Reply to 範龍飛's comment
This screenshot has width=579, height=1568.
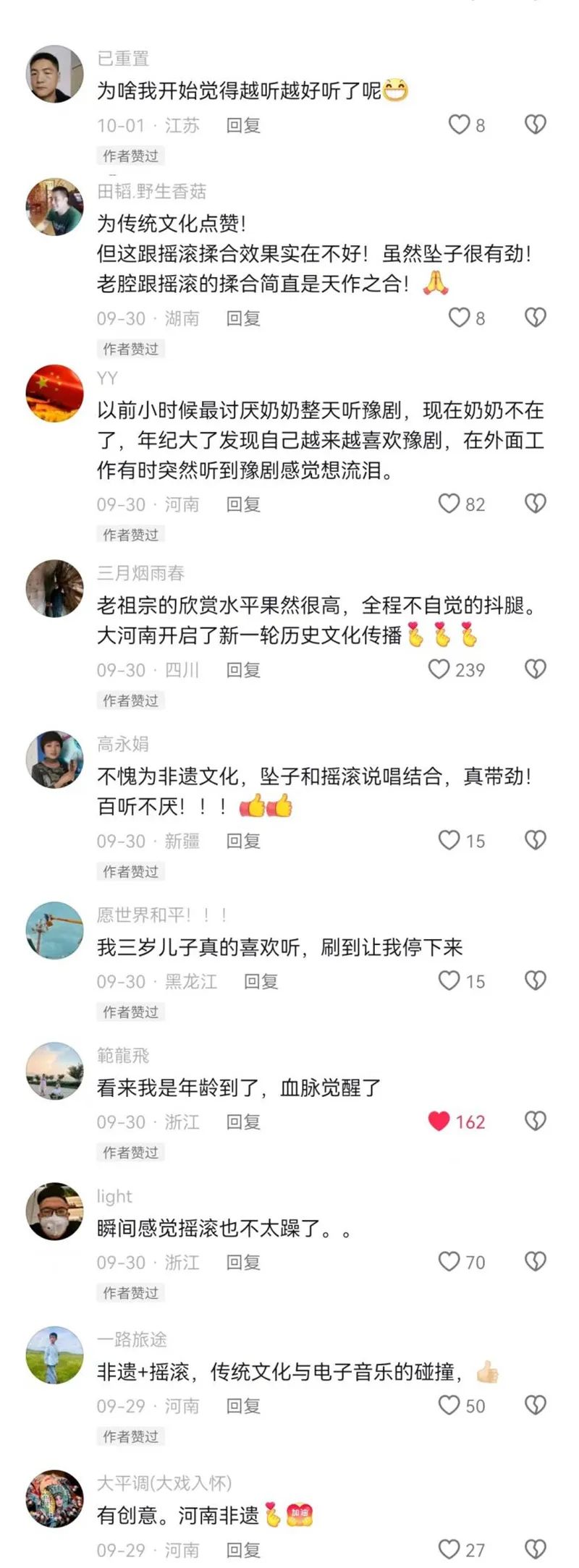(x=243, y=1122)
